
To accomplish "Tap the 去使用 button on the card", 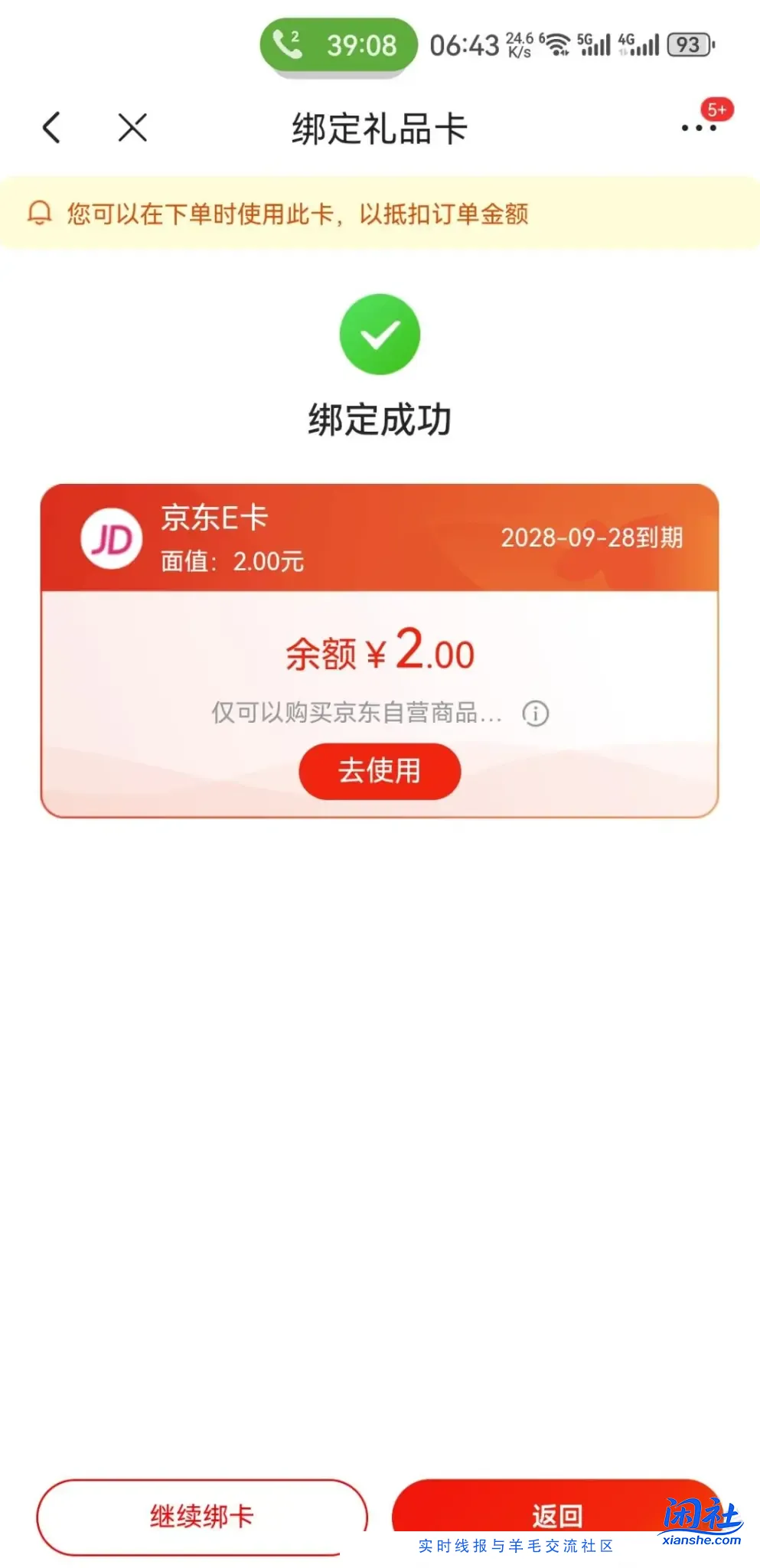I will point(380,772).
